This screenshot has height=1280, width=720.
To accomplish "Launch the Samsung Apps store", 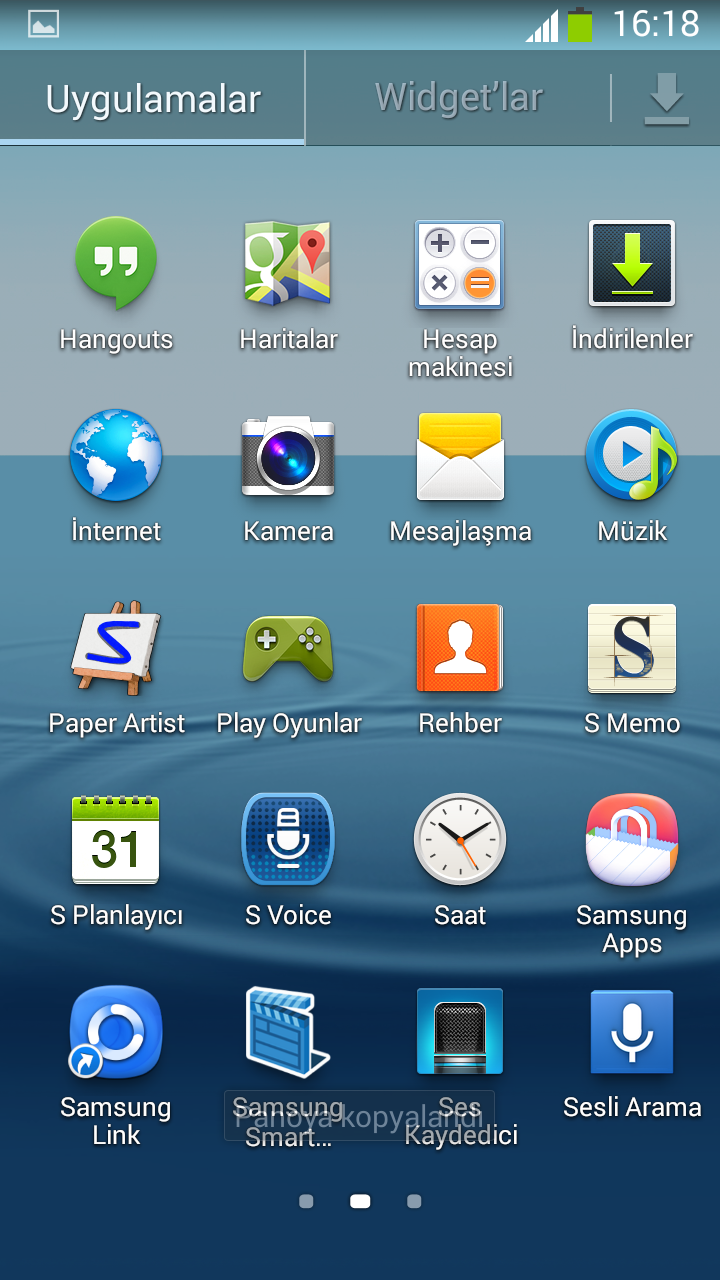I will (x=632, y=840).
